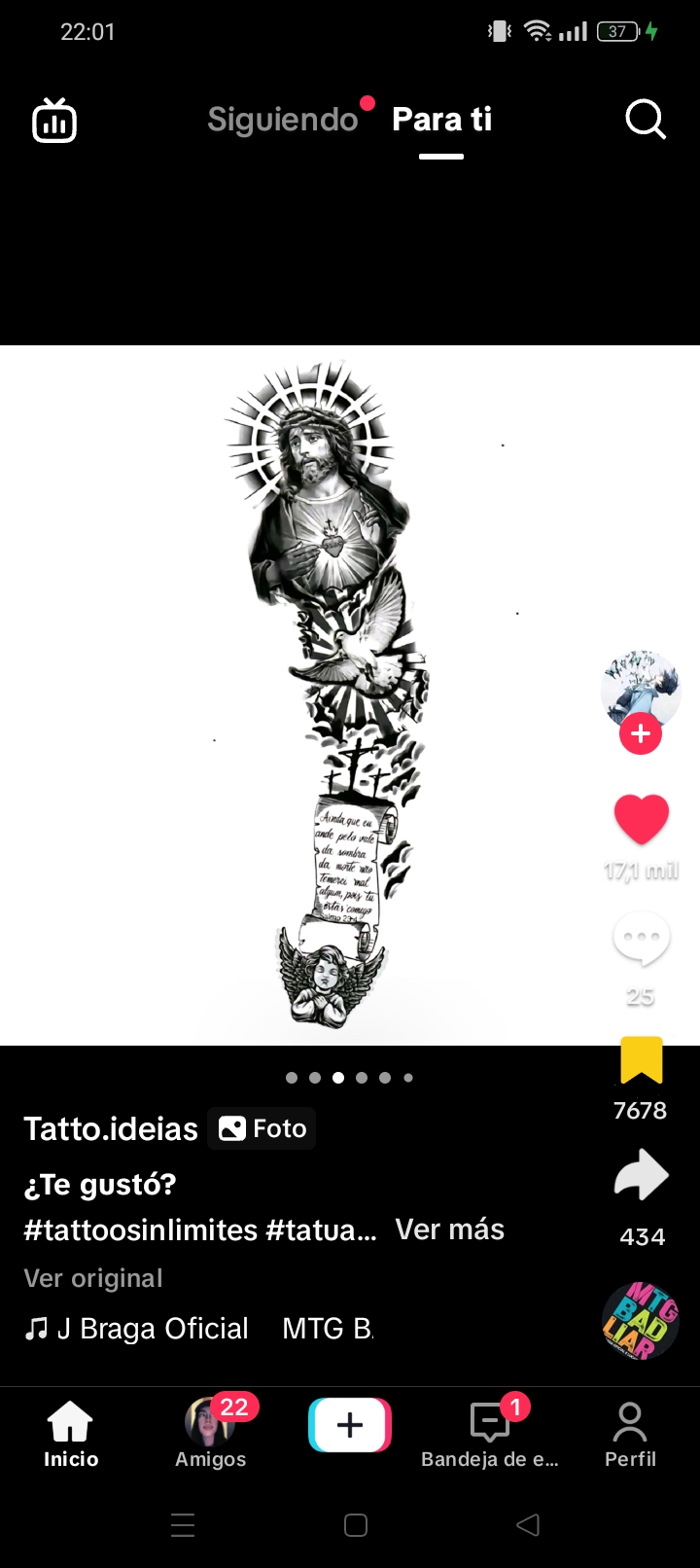Tap the Foto chip
The height and width of the screenshot is (1568, 700).
pyautogui.click(x=262, y=1128)
